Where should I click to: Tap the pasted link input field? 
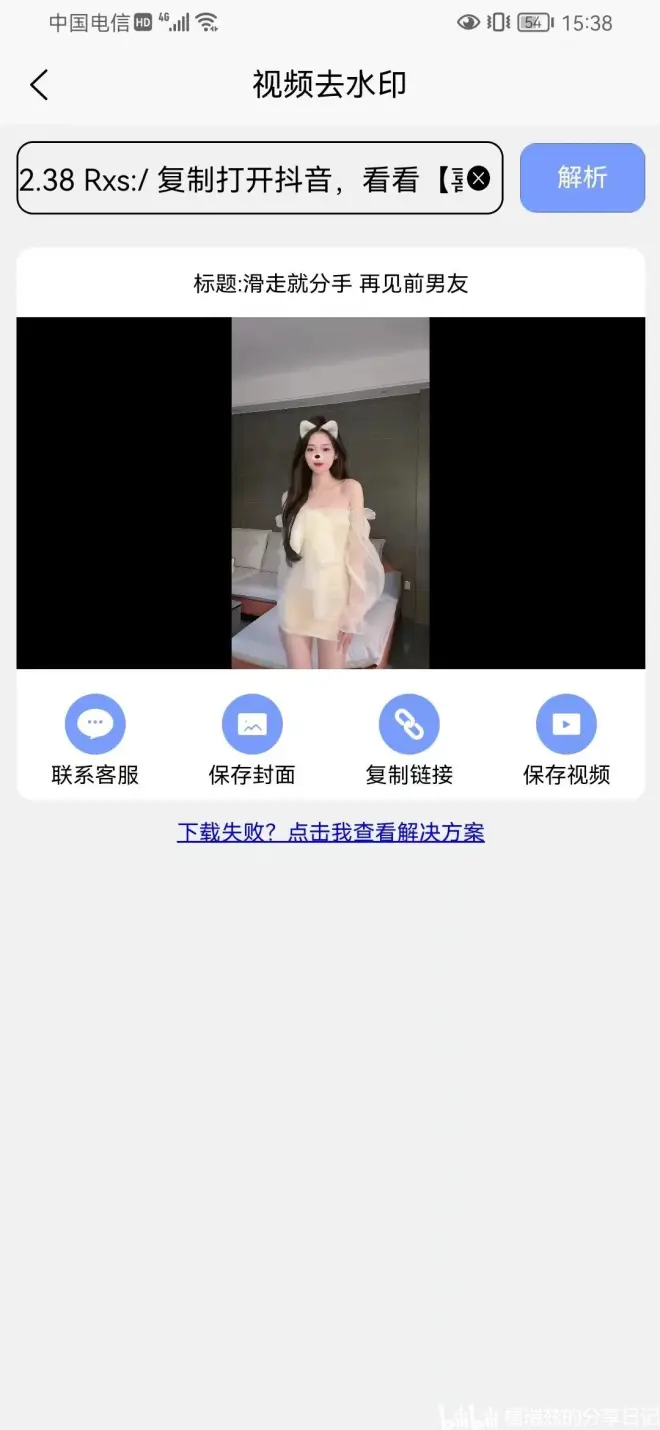point(240,179)
